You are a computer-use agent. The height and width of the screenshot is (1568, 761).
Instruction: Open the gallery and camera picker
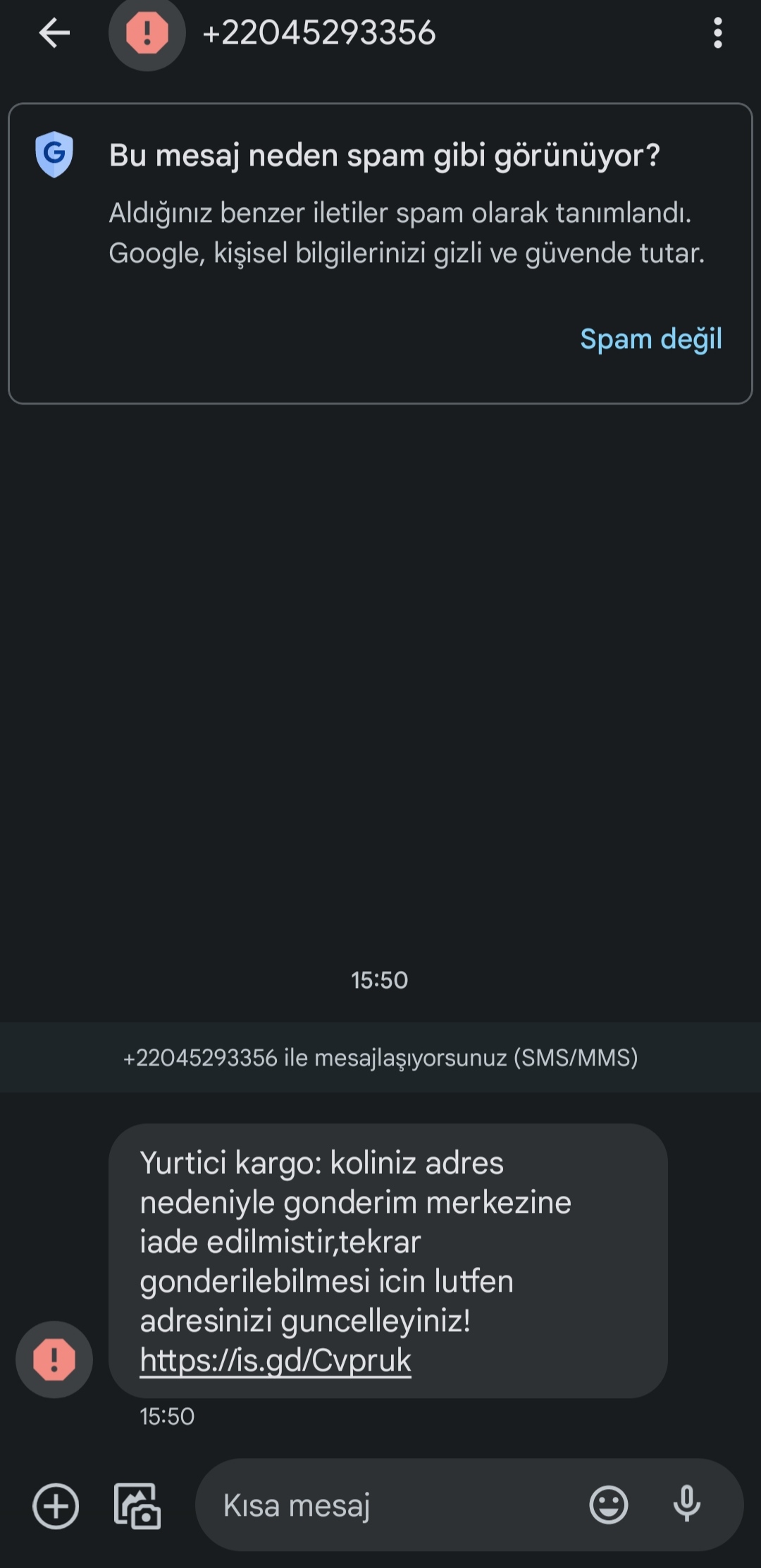(x=137, y=1506)
